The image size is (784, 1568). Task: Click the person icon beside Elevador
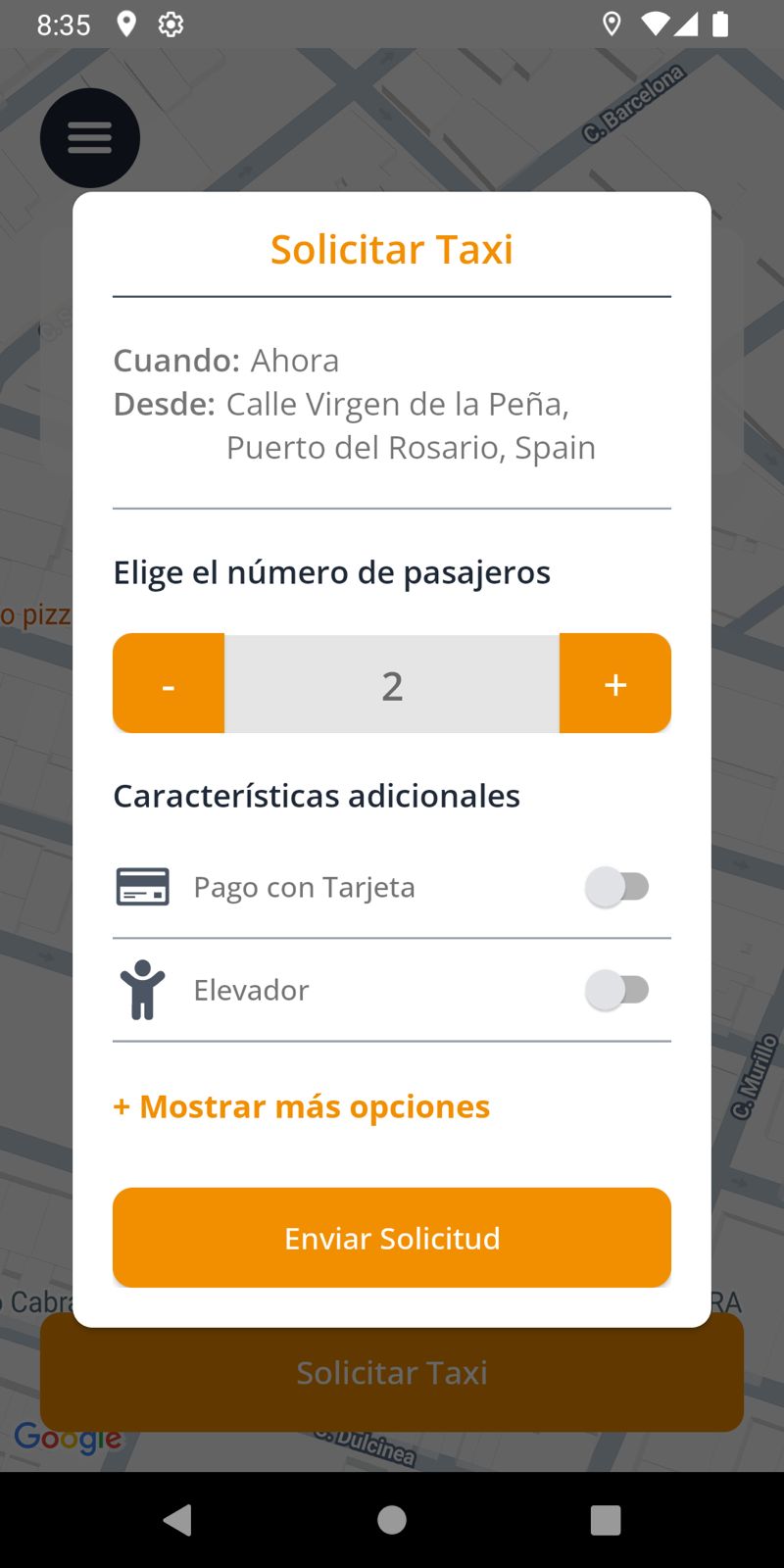click(x=141, y=990)
